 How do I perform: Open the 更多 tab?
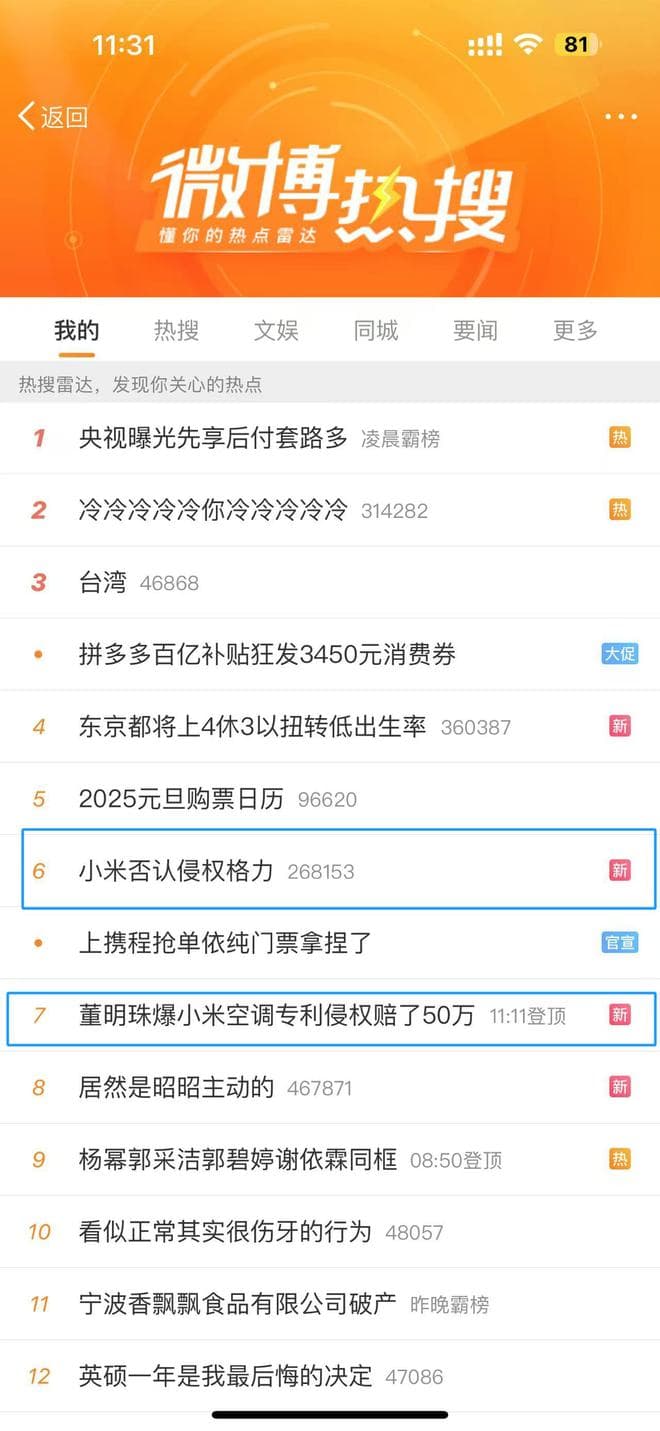coord(575,331)
